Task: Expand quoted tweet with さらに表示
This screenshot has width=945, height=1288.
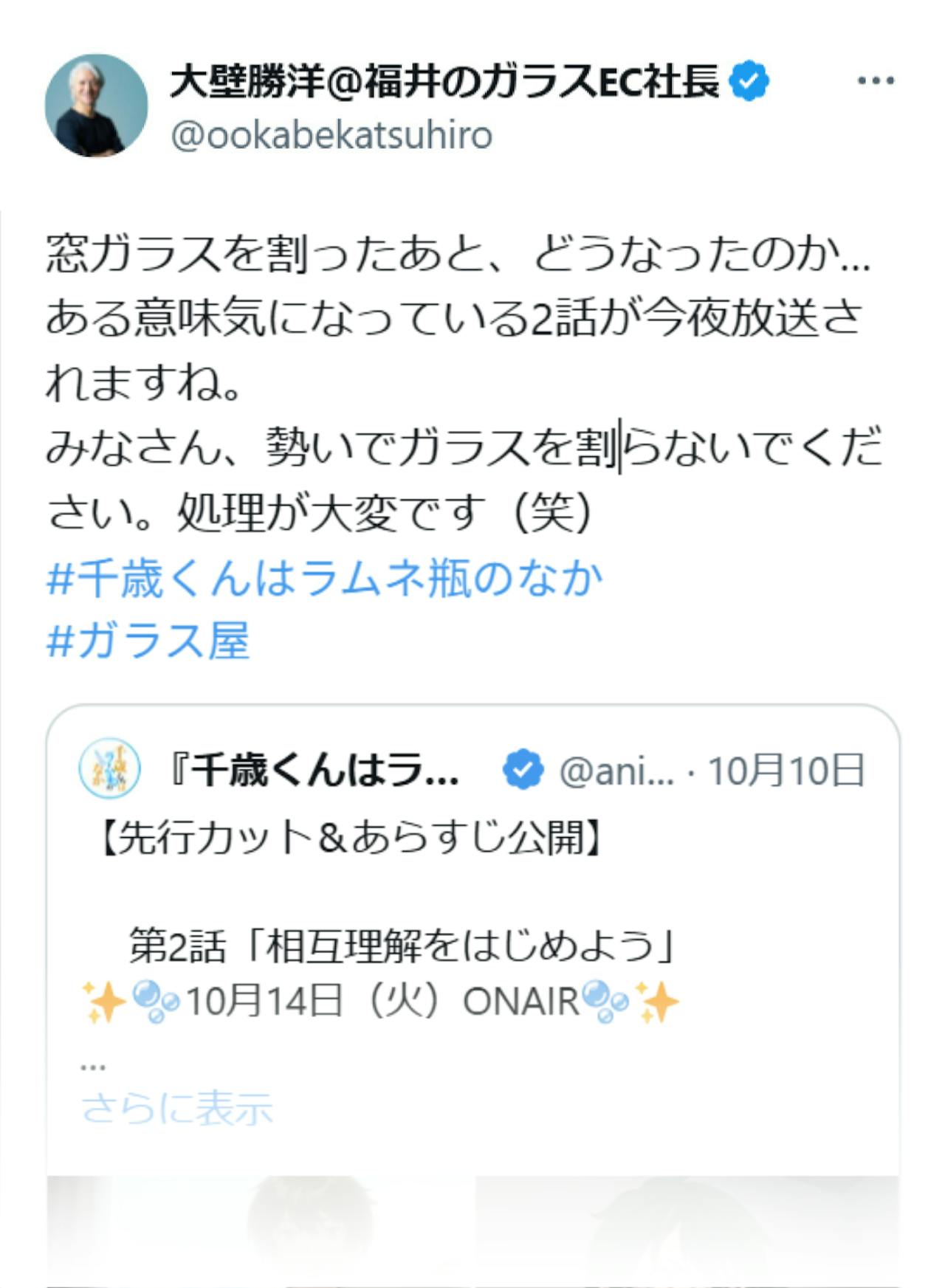Action: pos(177,1108)
